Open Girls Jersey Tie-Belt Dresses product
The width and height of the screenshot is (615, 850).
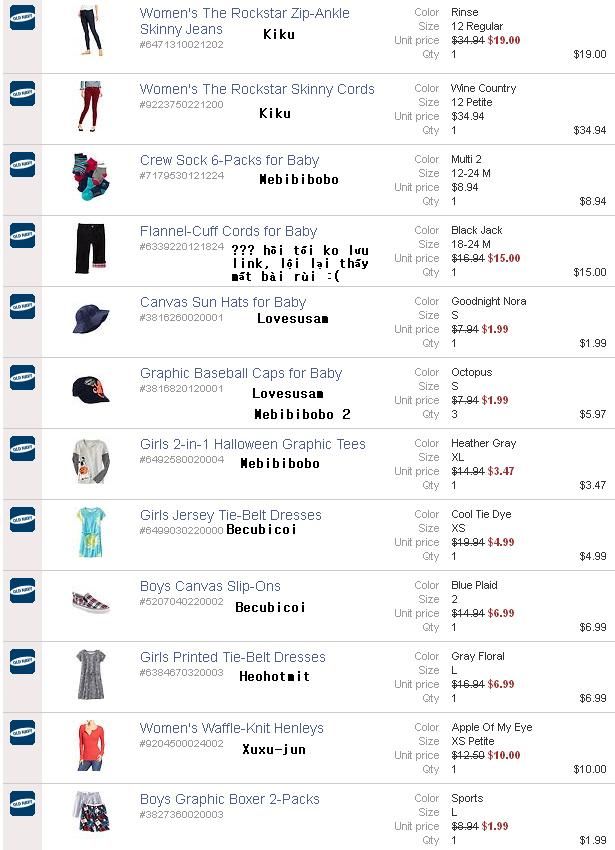click(x=230, y=515)
